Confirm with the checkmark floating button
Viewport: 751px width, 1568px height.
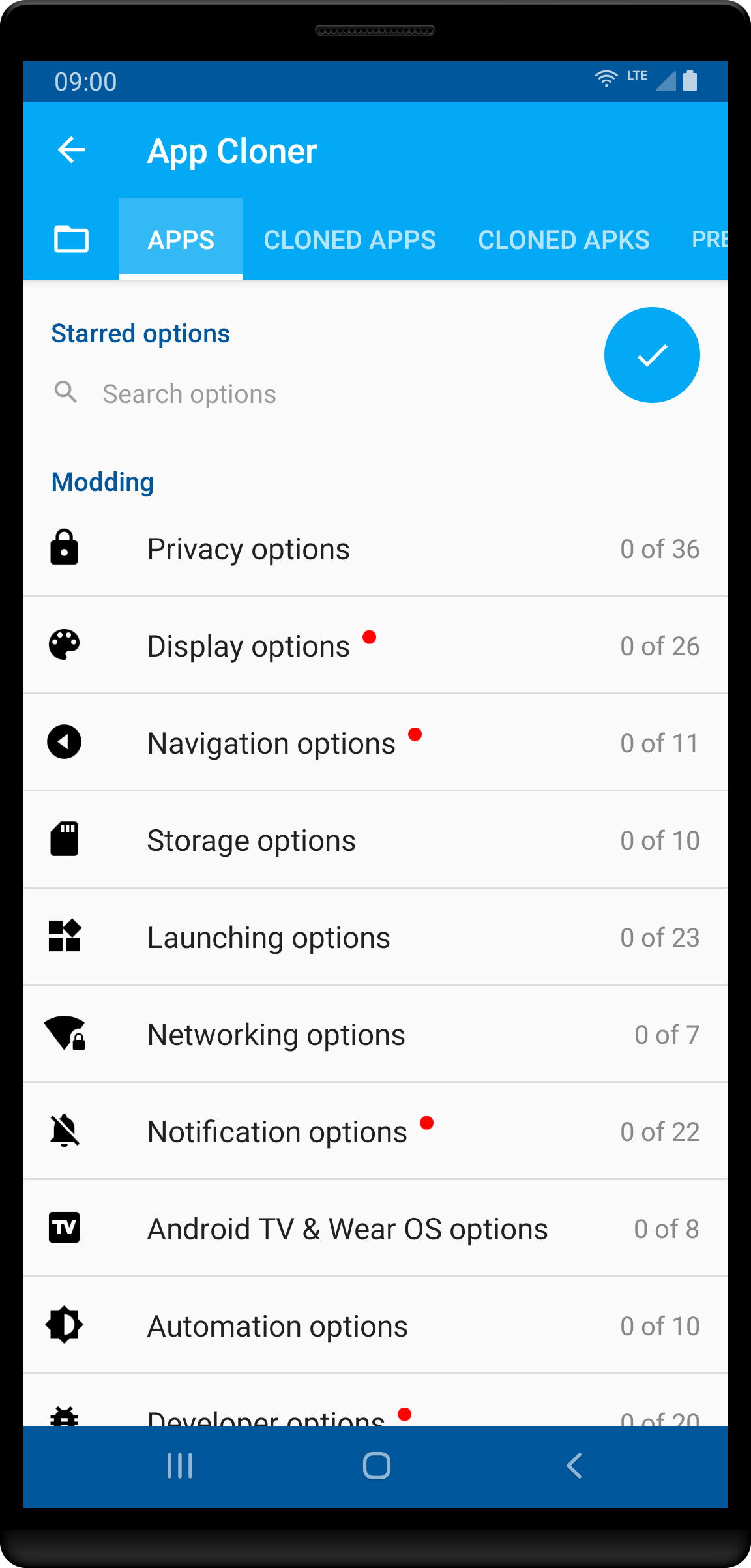click(x=651, y=355)
